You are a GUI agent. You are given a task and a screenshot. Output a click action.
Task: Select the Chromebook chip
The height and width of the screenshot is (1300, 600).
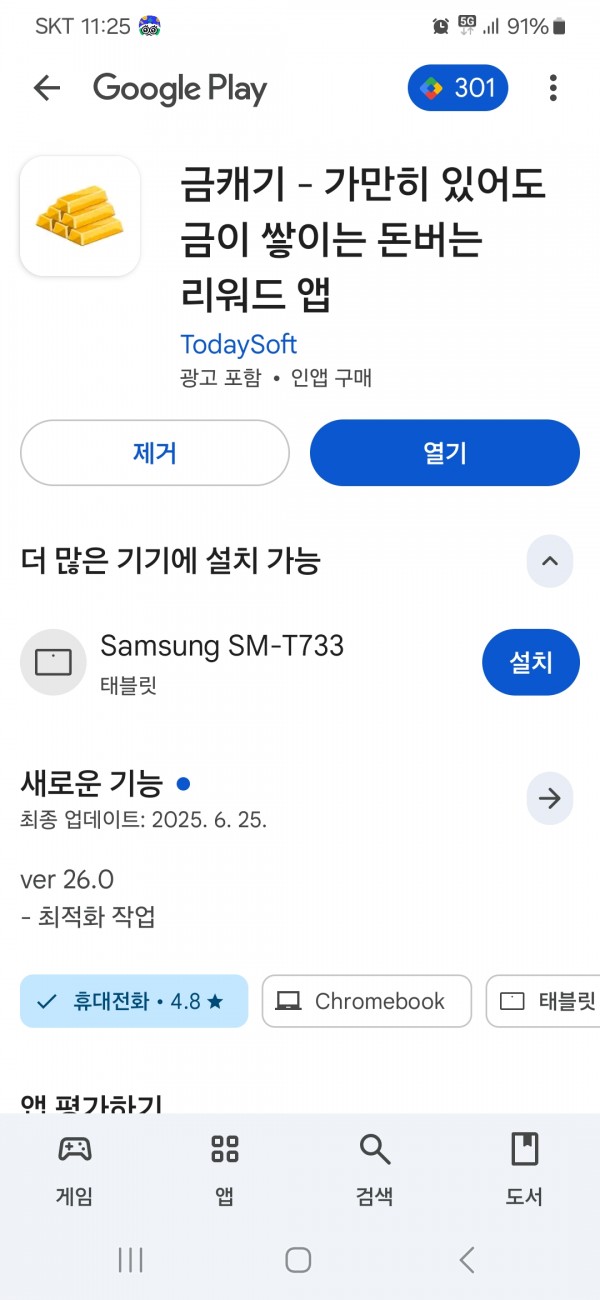[367, 1001]
